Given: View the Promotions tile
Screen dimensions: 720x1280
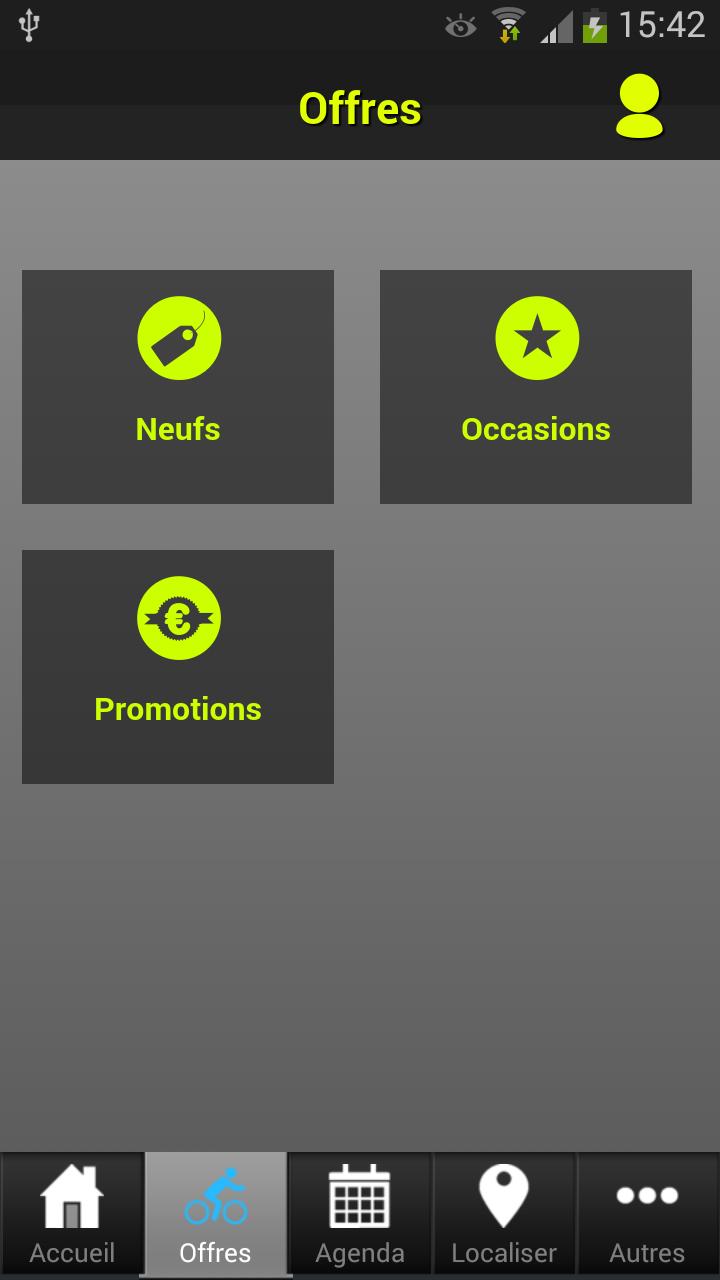Looking at the screenshot, I should point(178,666).
